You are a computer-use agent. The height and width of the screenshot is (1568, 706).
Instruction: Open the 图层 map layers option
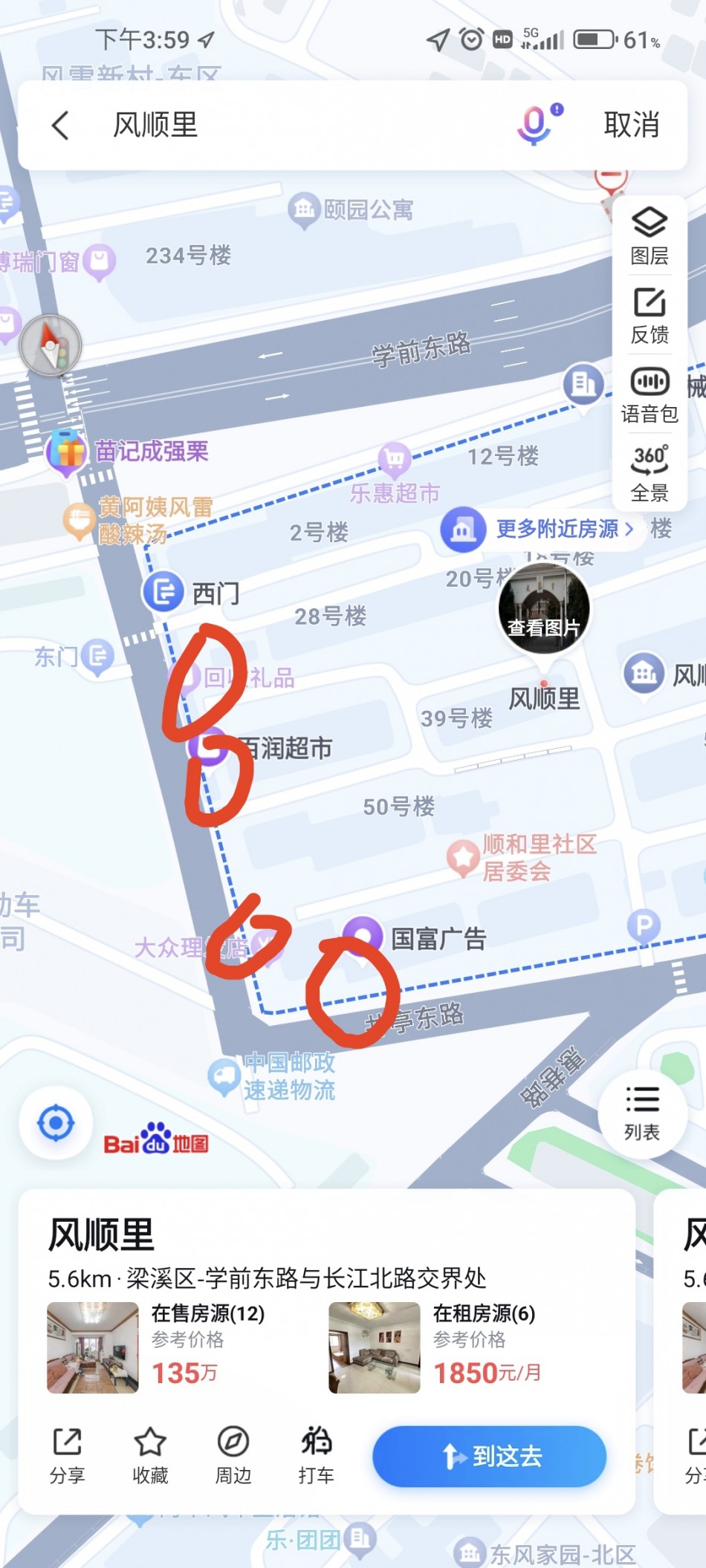(x=650, y=235)
